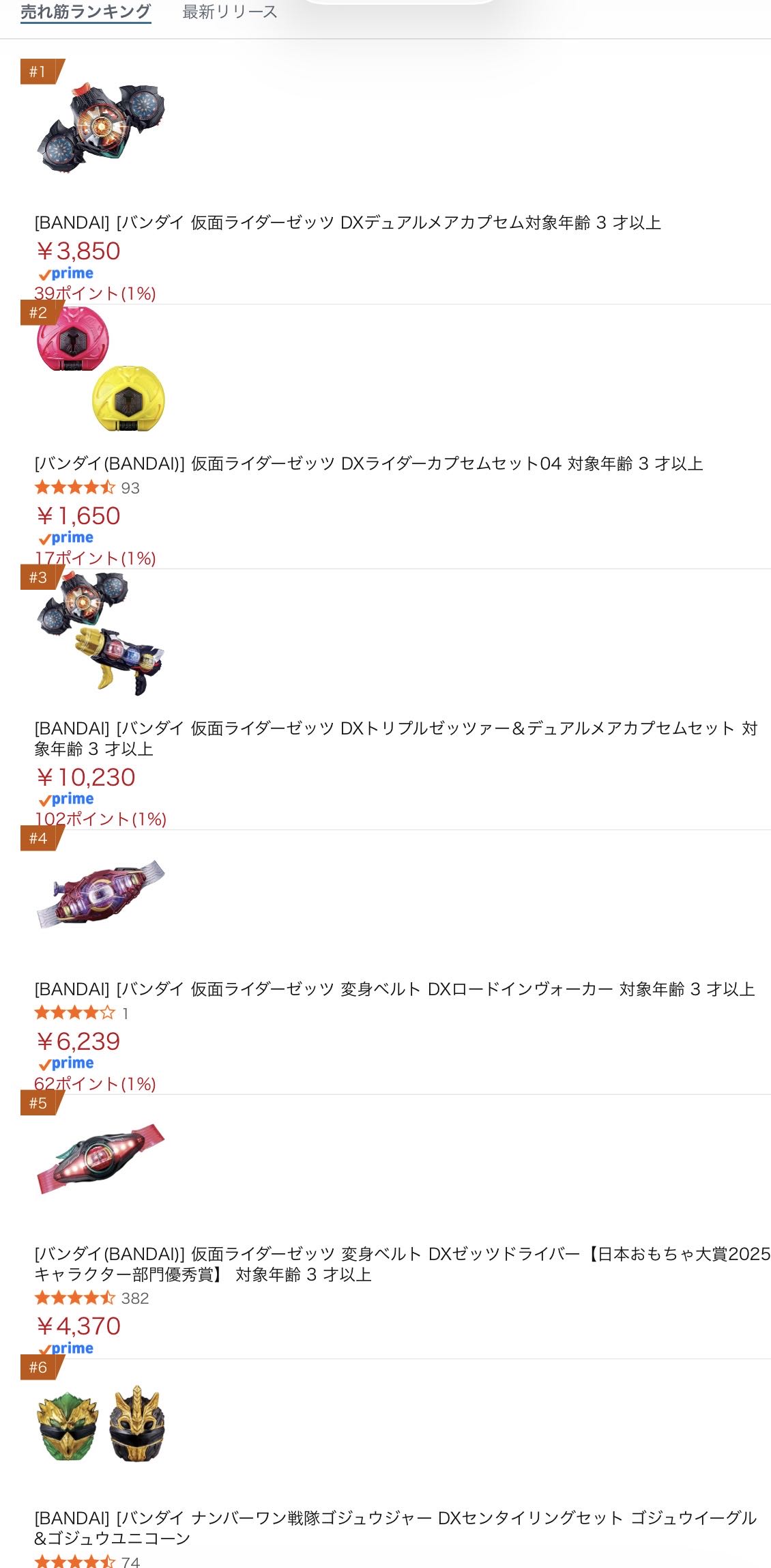This screenshot has height=1568, width=771.
Task: Open the 382 ratings for DXゼッツドライバー
Action: point(134,1298)
